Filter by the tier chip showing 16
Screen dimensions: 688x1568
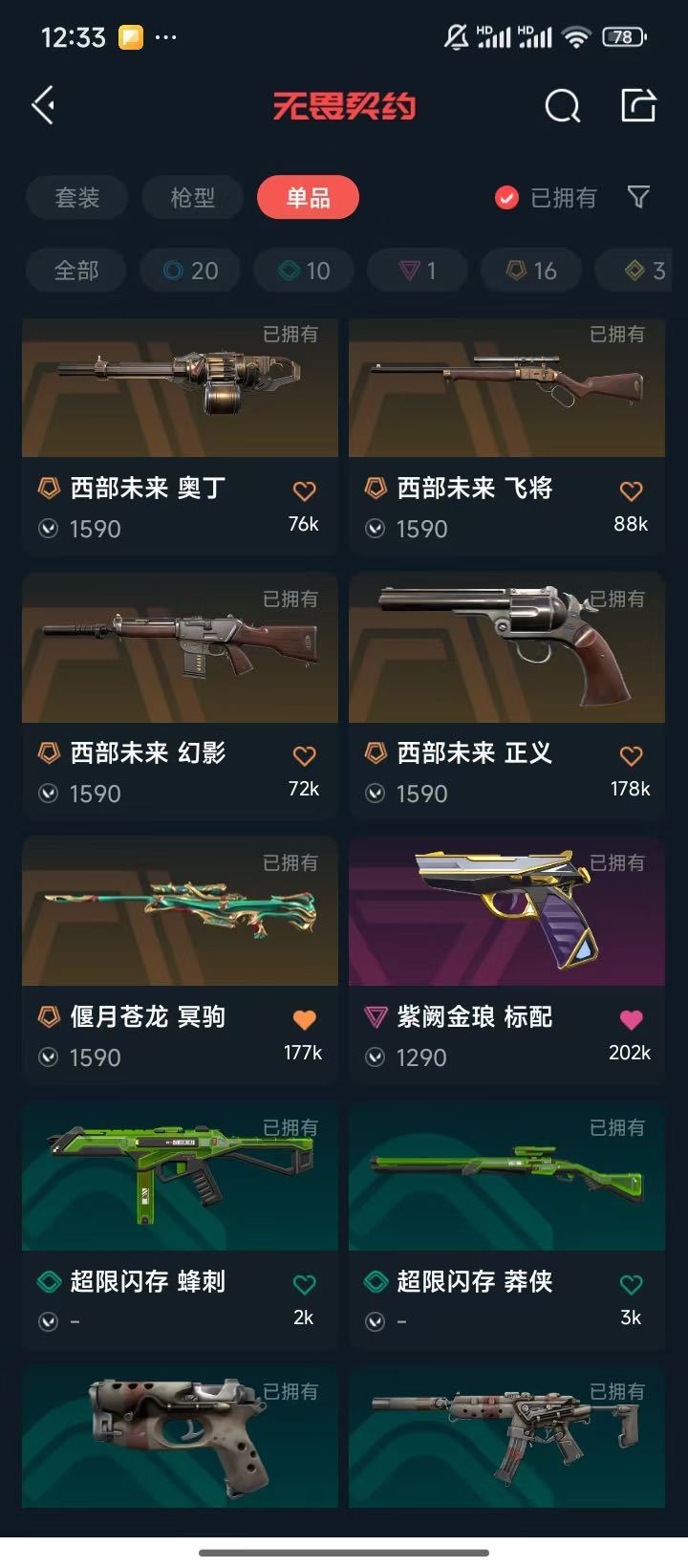tap(531, 271)
